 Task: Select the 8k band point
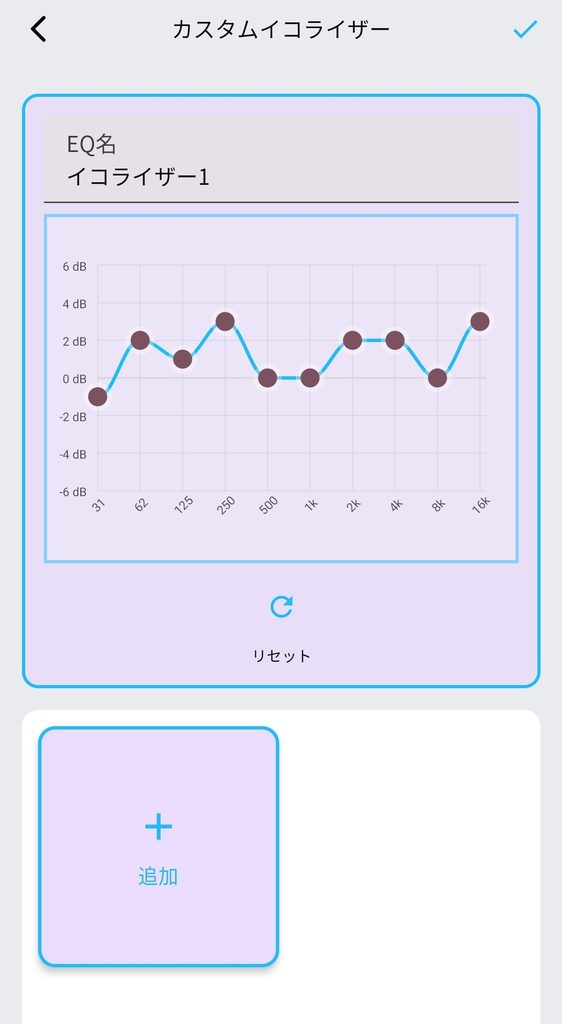click(x=437, y=378)
